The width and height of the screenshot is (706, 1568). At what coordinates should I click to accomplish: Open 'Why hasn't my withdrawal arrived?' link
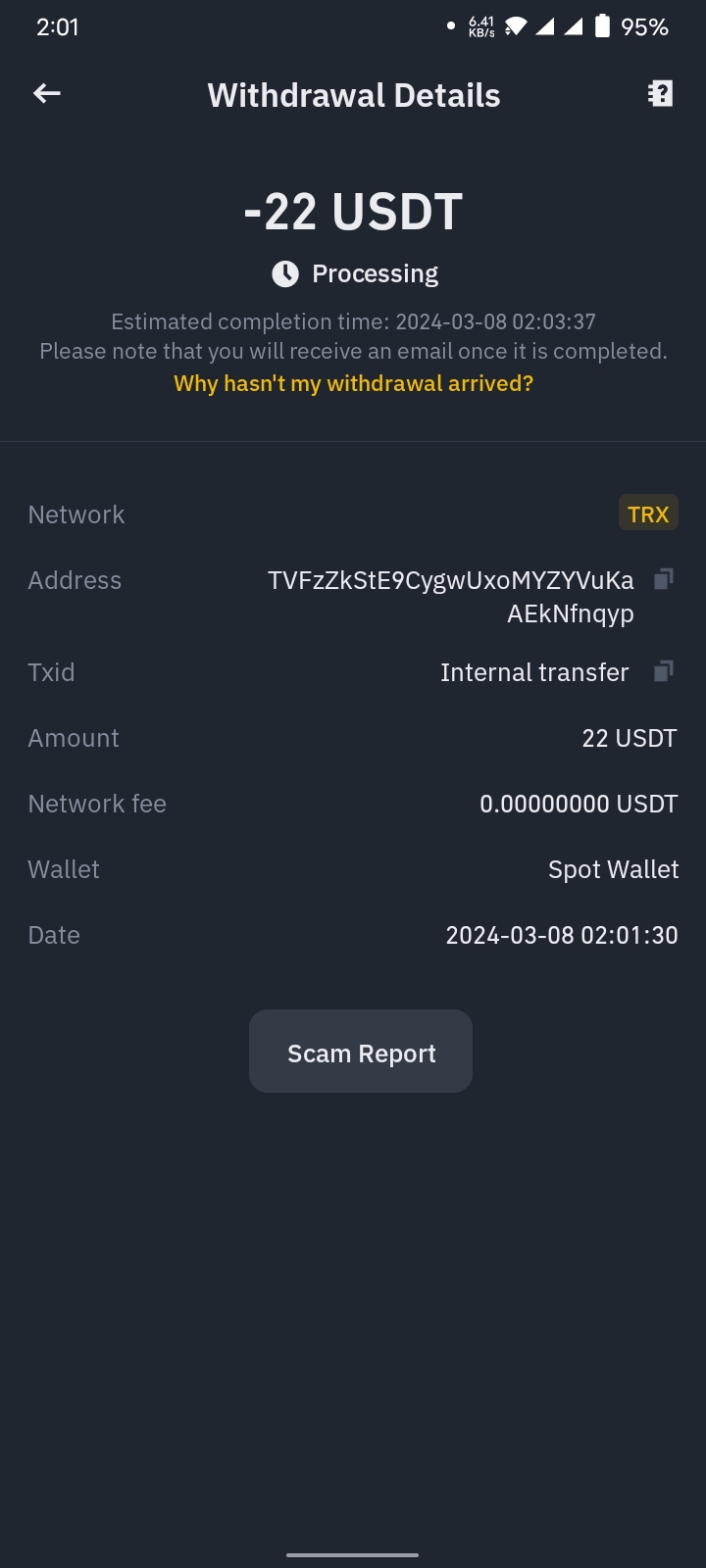click(x=353, y=382)
